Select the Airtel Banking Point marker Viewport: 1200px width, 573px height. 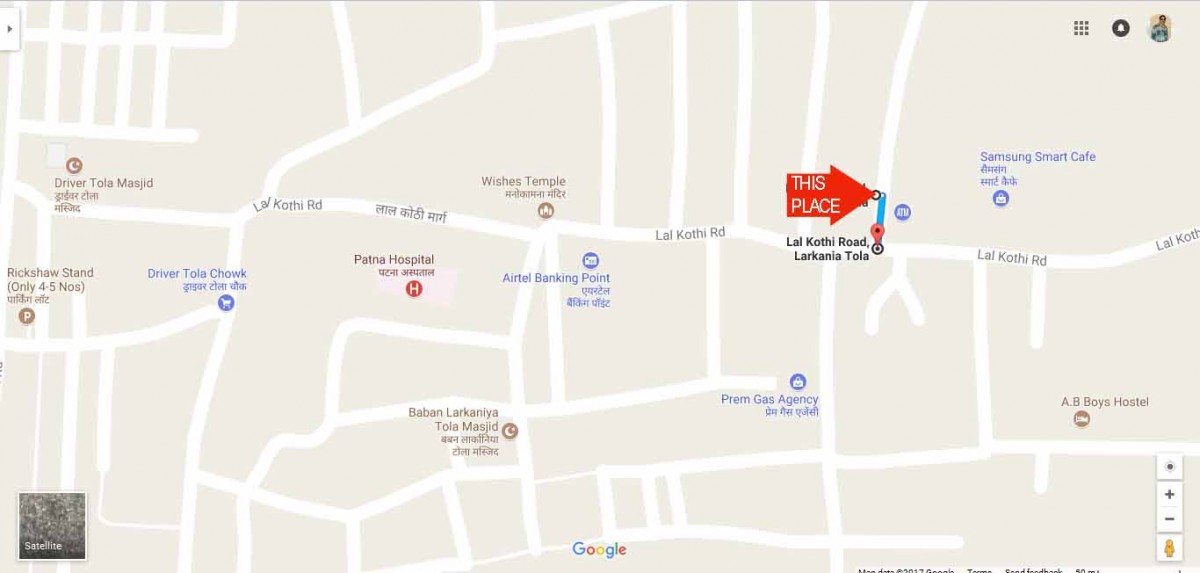click(x=590, y=260)
